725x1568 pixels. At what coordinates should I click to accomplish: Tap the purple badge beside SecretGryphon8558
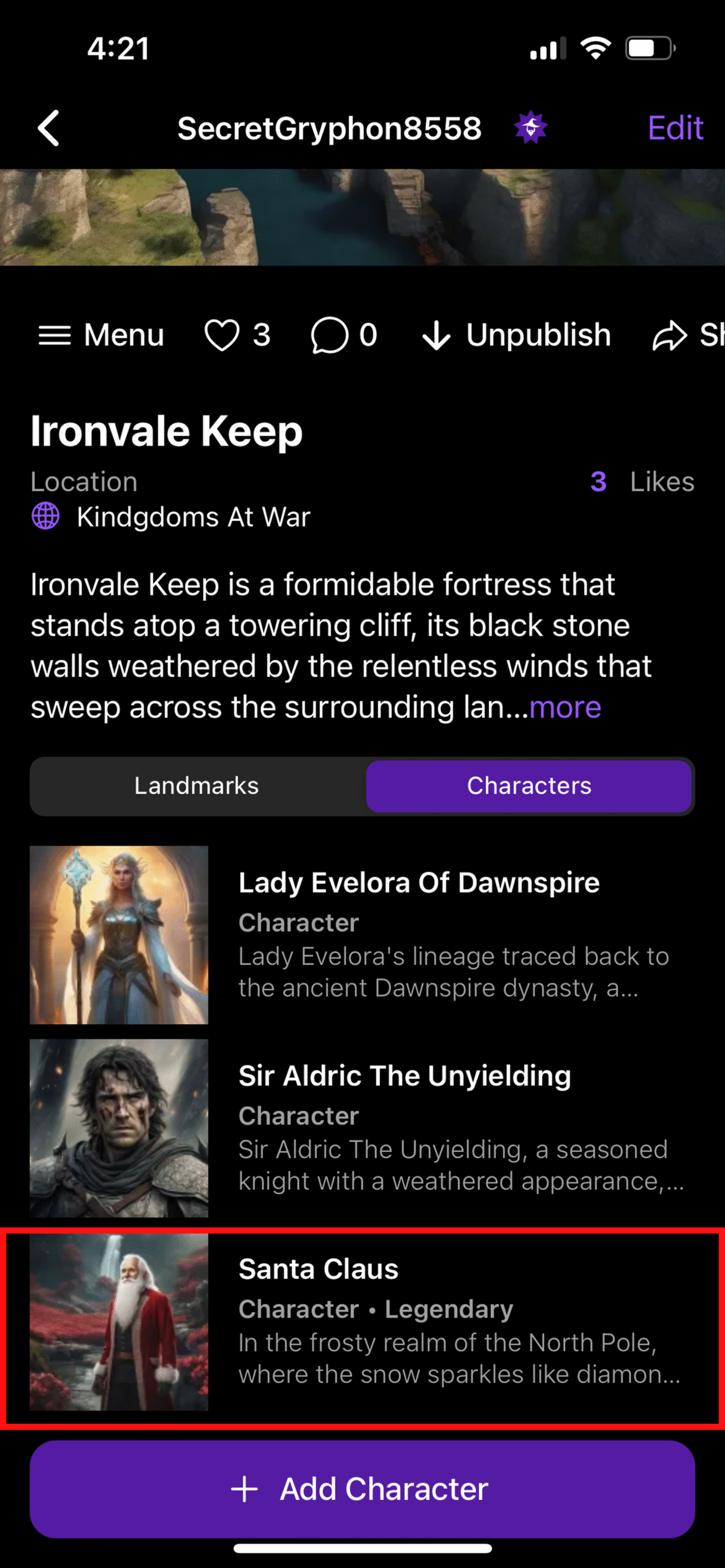[530, 128]
